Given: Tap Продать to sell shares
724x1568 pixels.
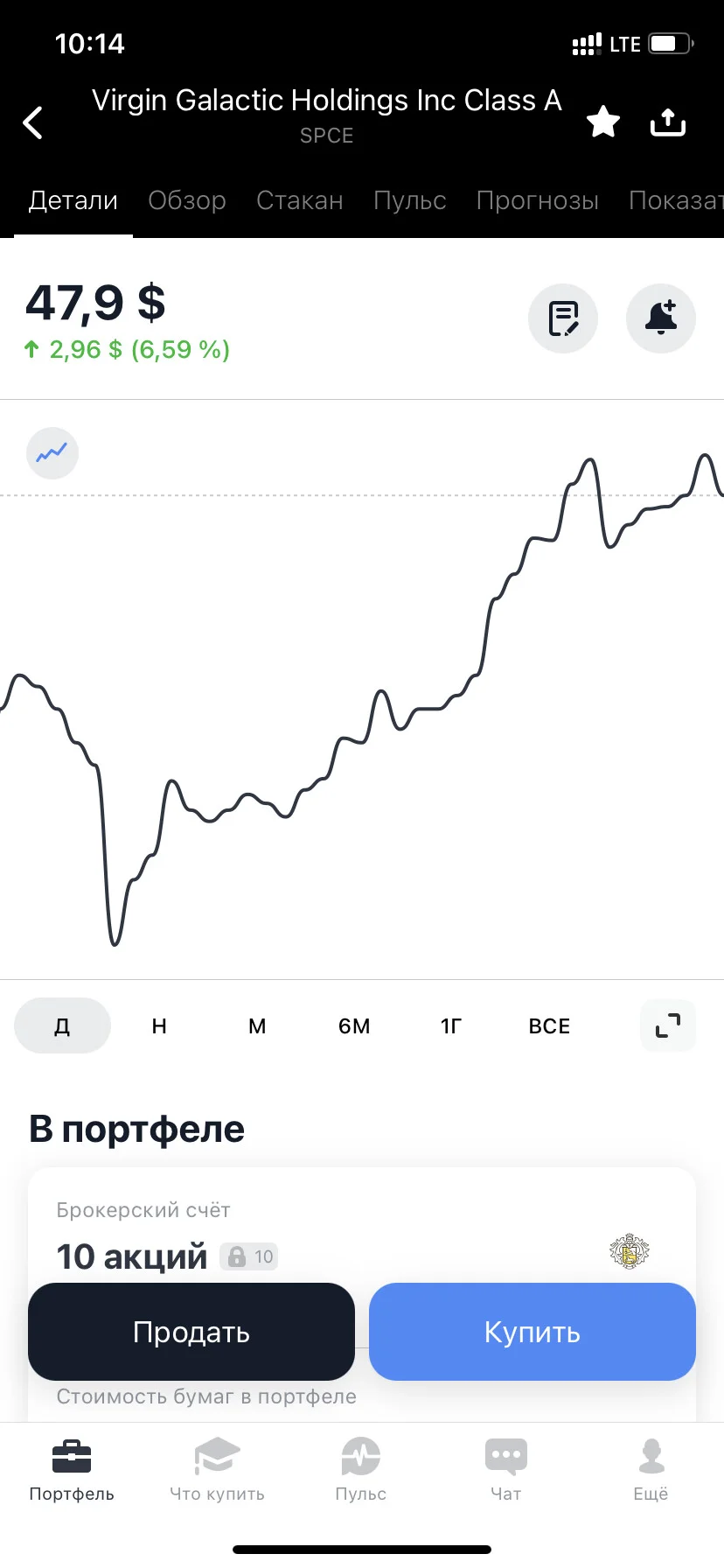Looking at the screenshot, I should point(191,1332).
